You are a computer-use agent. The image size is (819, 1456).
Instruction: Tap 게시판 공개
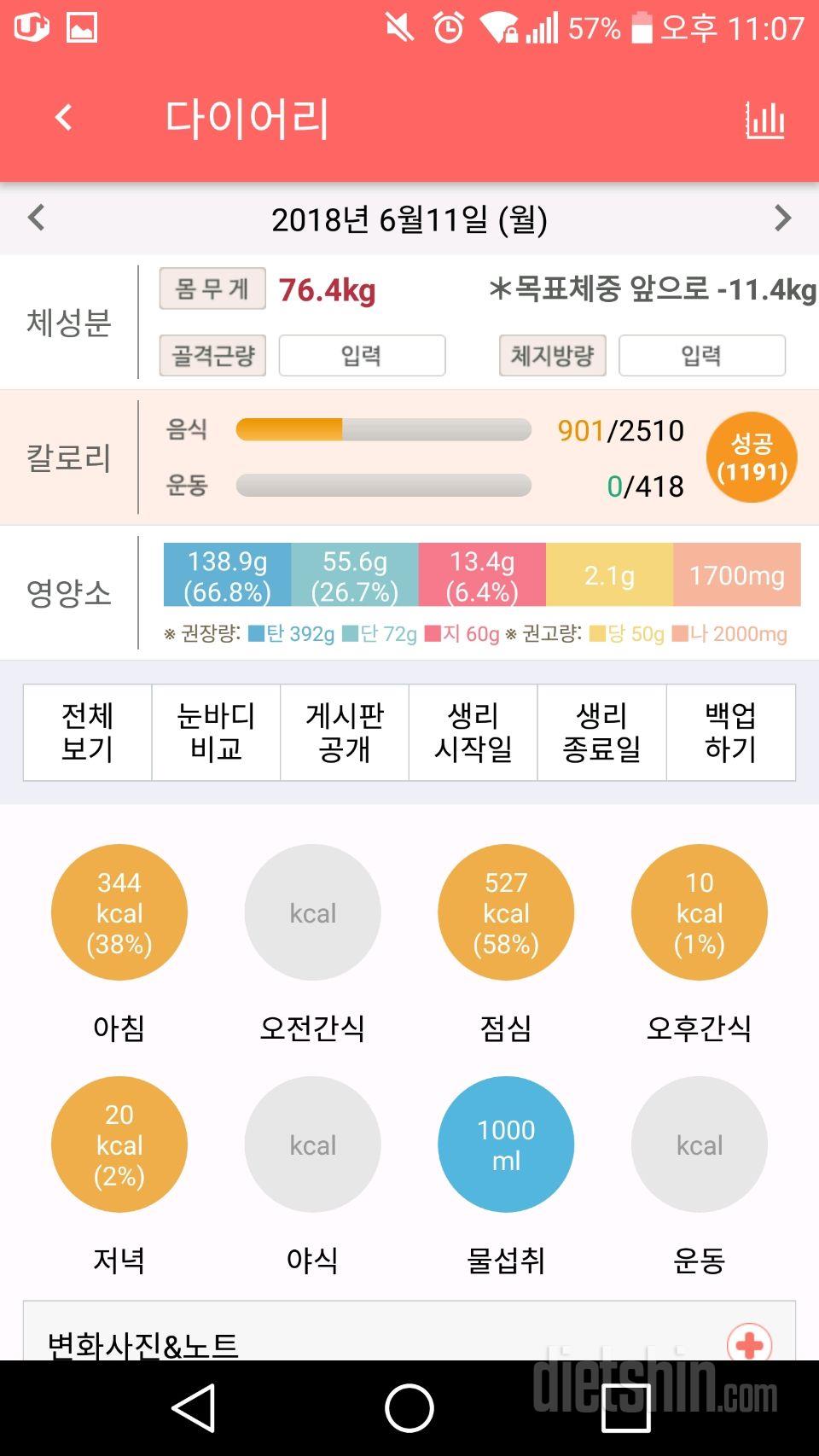point(345,732)
